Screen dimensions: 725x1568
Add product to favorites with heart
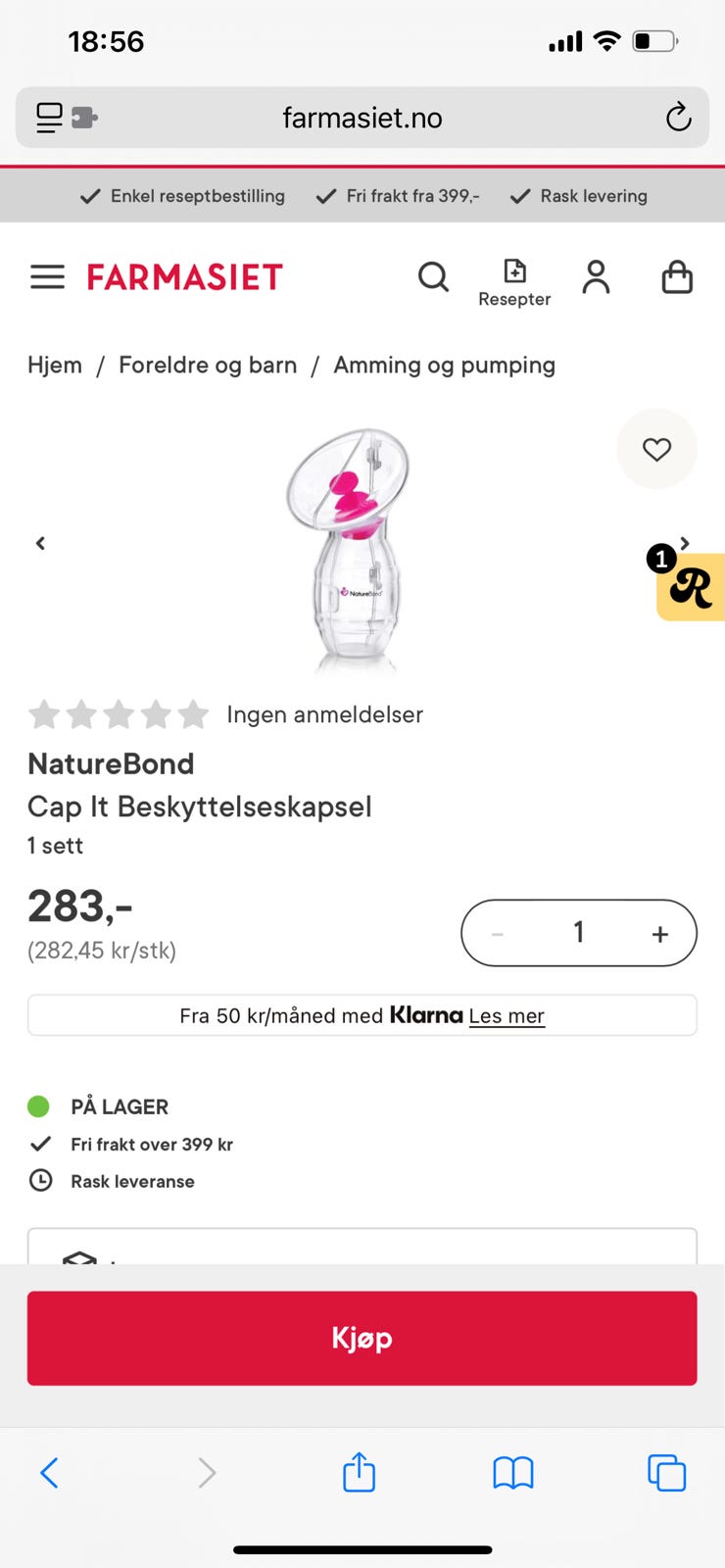(656, 449)
